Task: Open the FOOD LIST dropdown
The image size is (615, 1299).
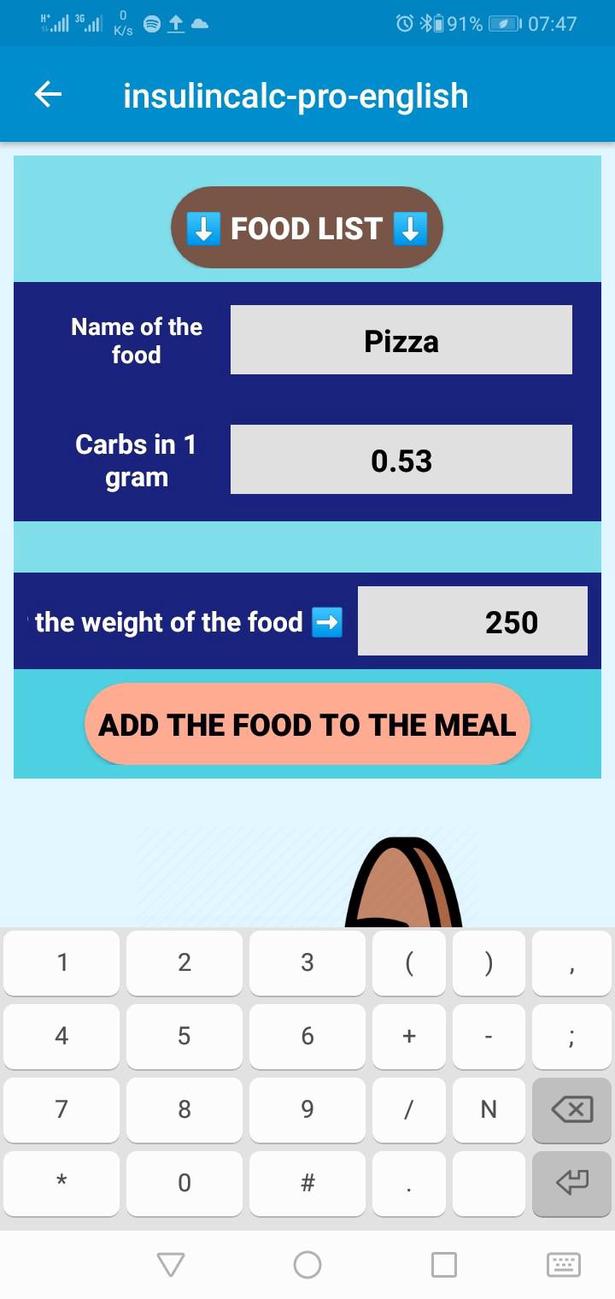Action: pos(307,229)
